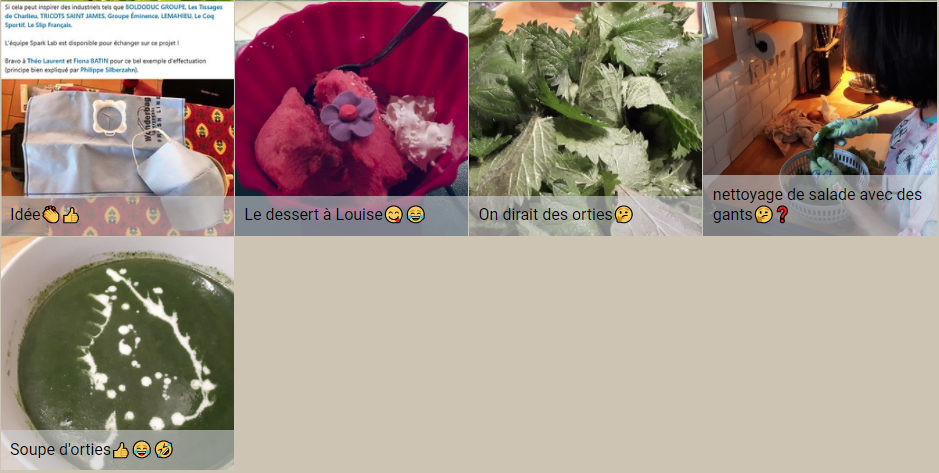
Task: Open the 'On dirait des orties' picture
Action: [585, 118]
